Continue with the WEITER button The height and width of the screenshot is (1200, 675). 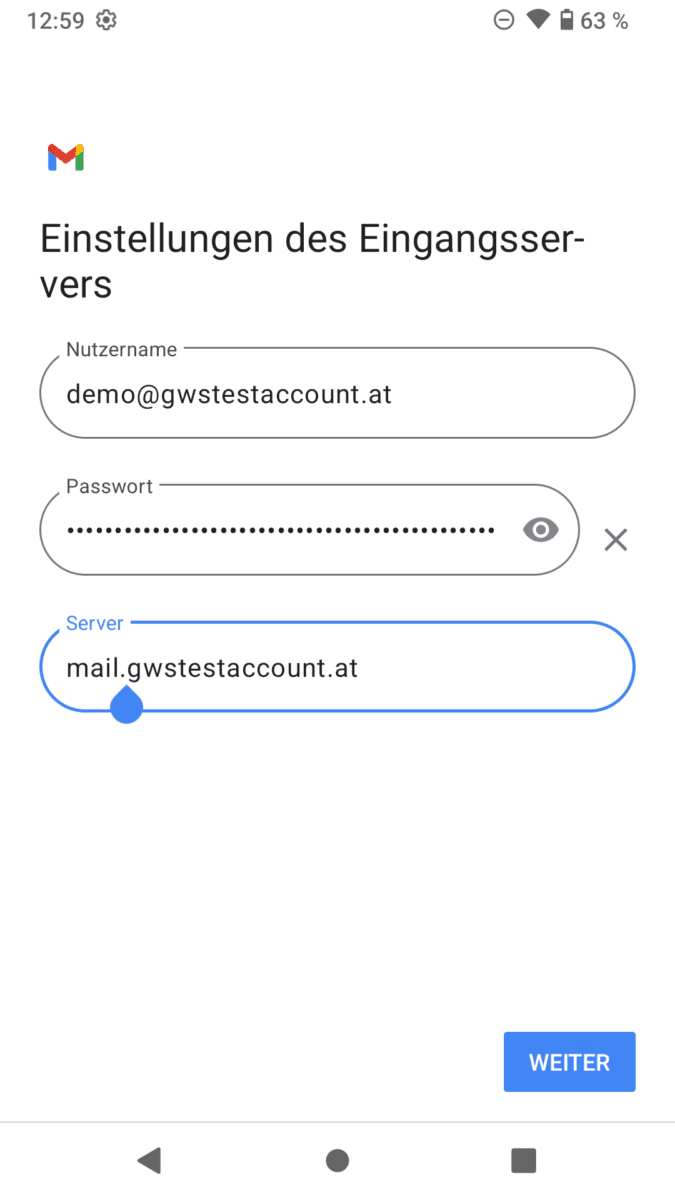[x=569, y=1062]
